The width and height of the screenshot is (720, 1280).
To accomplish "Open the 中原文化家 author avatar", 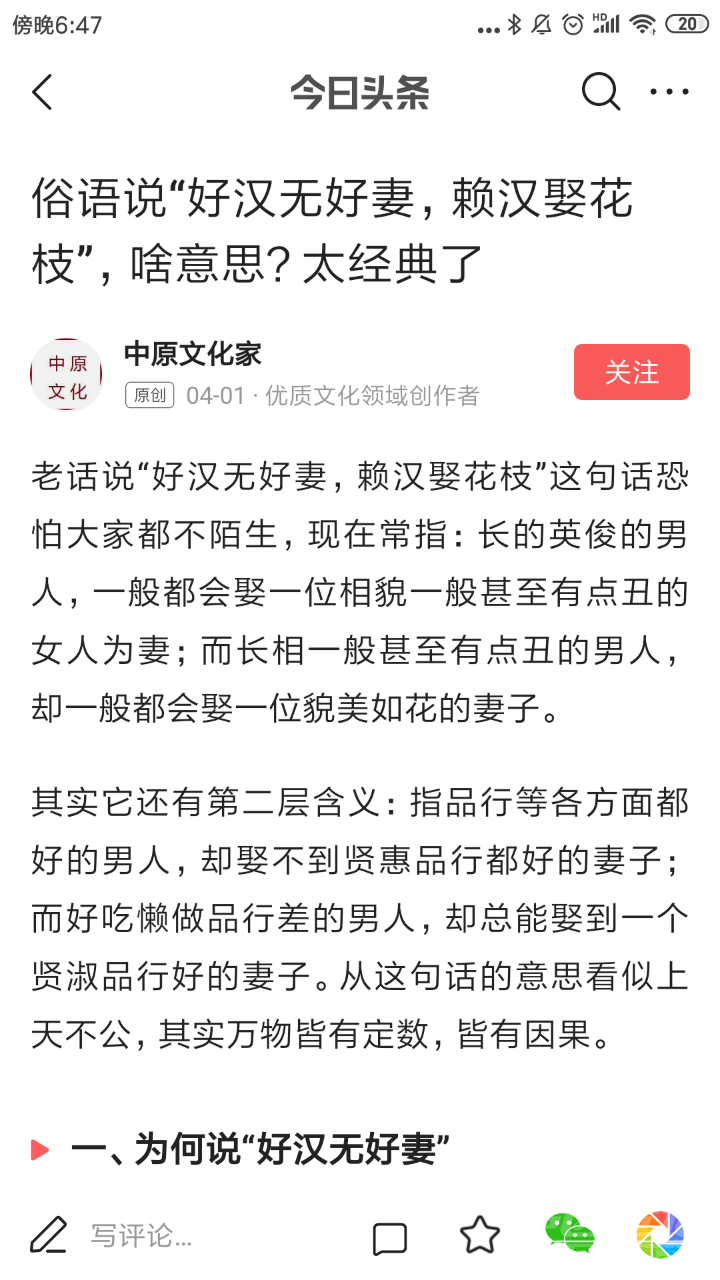I will point(67,375).
